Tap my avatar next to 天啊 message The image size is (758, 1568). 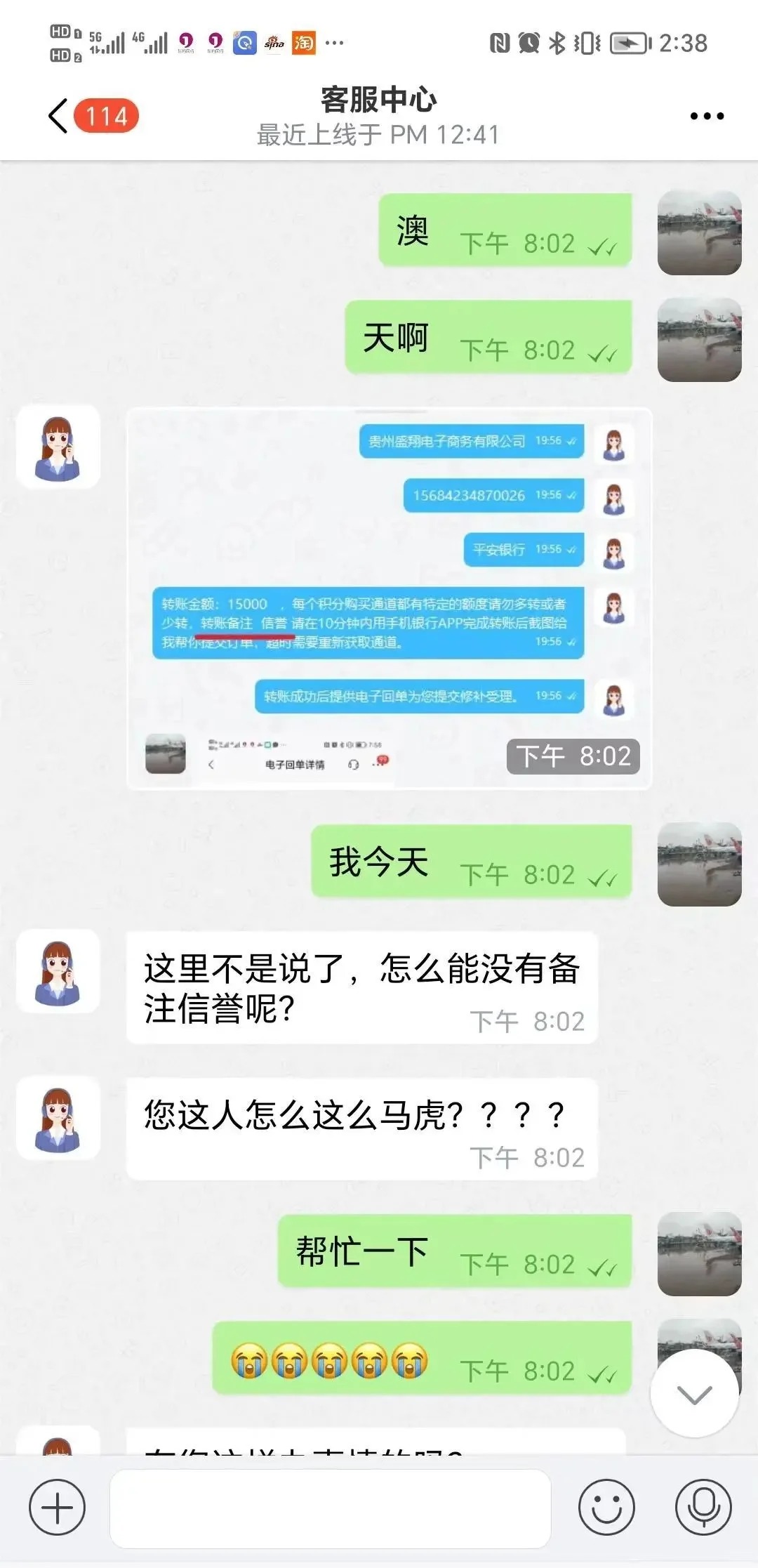click(x=699, y=340)
